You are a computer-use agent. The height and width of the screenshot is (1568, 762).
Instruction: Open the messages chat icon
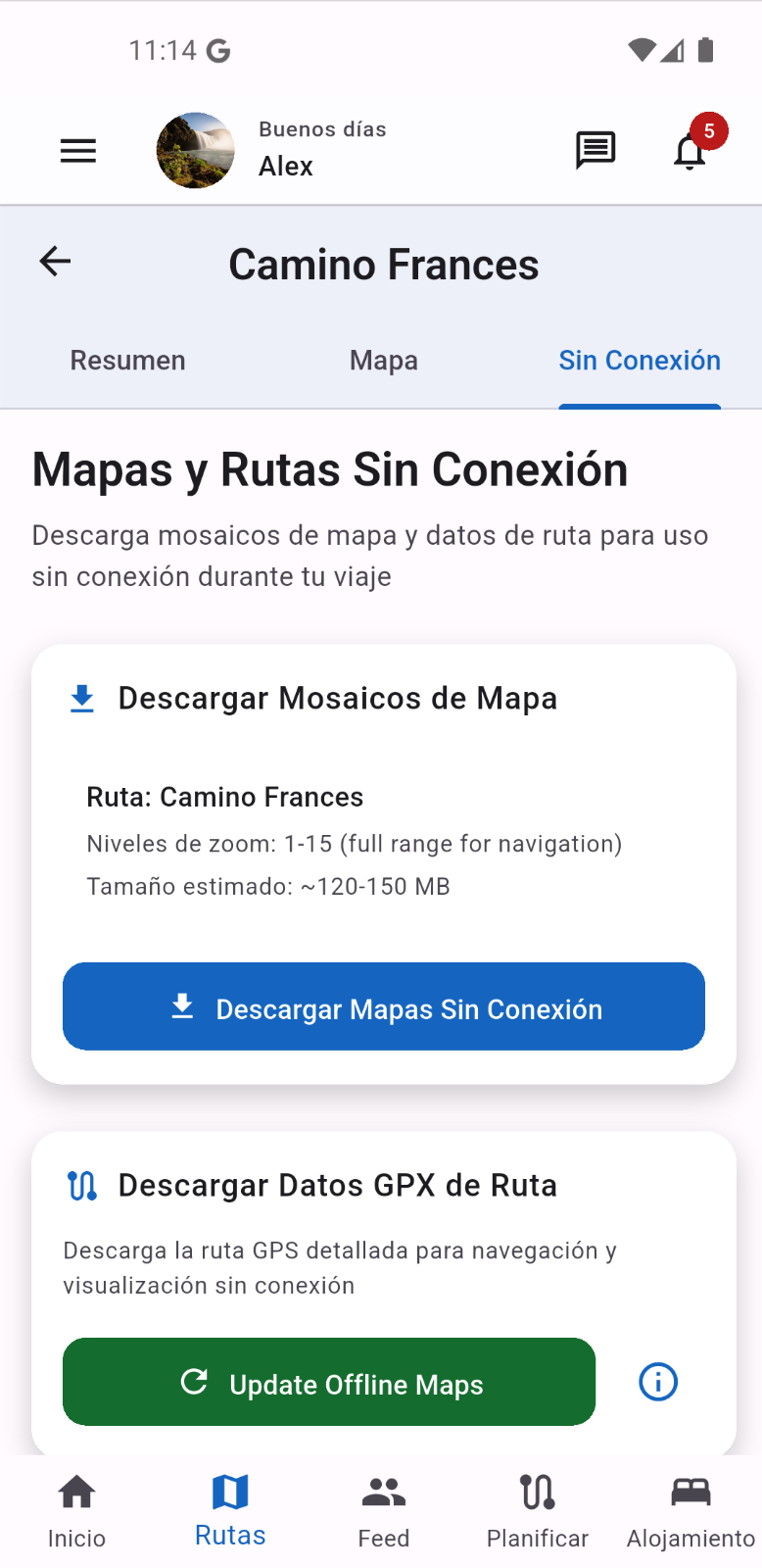[x=595, y=151]
